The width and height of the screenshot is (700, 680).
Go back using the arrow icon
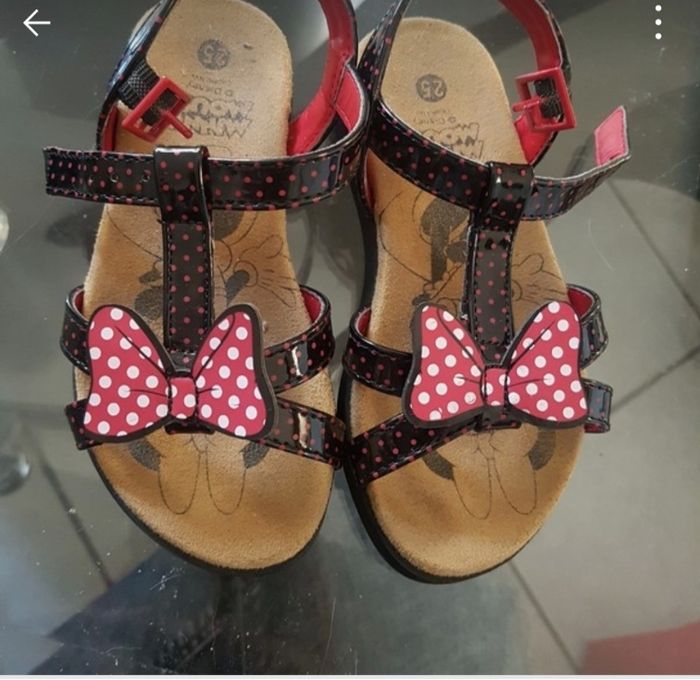(37, 23)
